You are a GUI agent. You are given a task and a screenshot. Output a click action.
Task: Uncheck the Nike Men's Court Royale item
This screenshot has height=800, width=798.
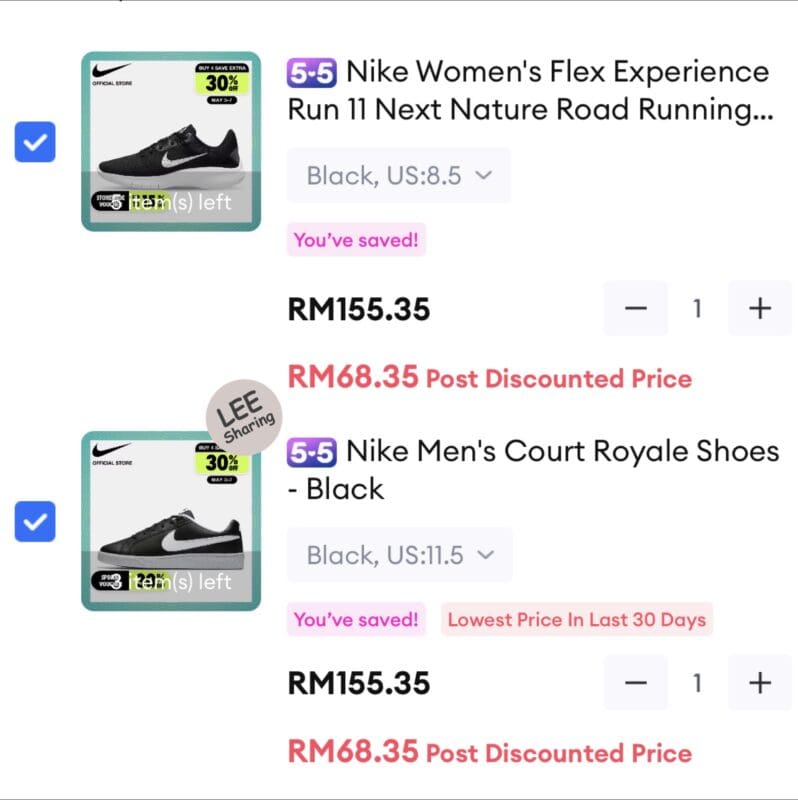(35, 522)
